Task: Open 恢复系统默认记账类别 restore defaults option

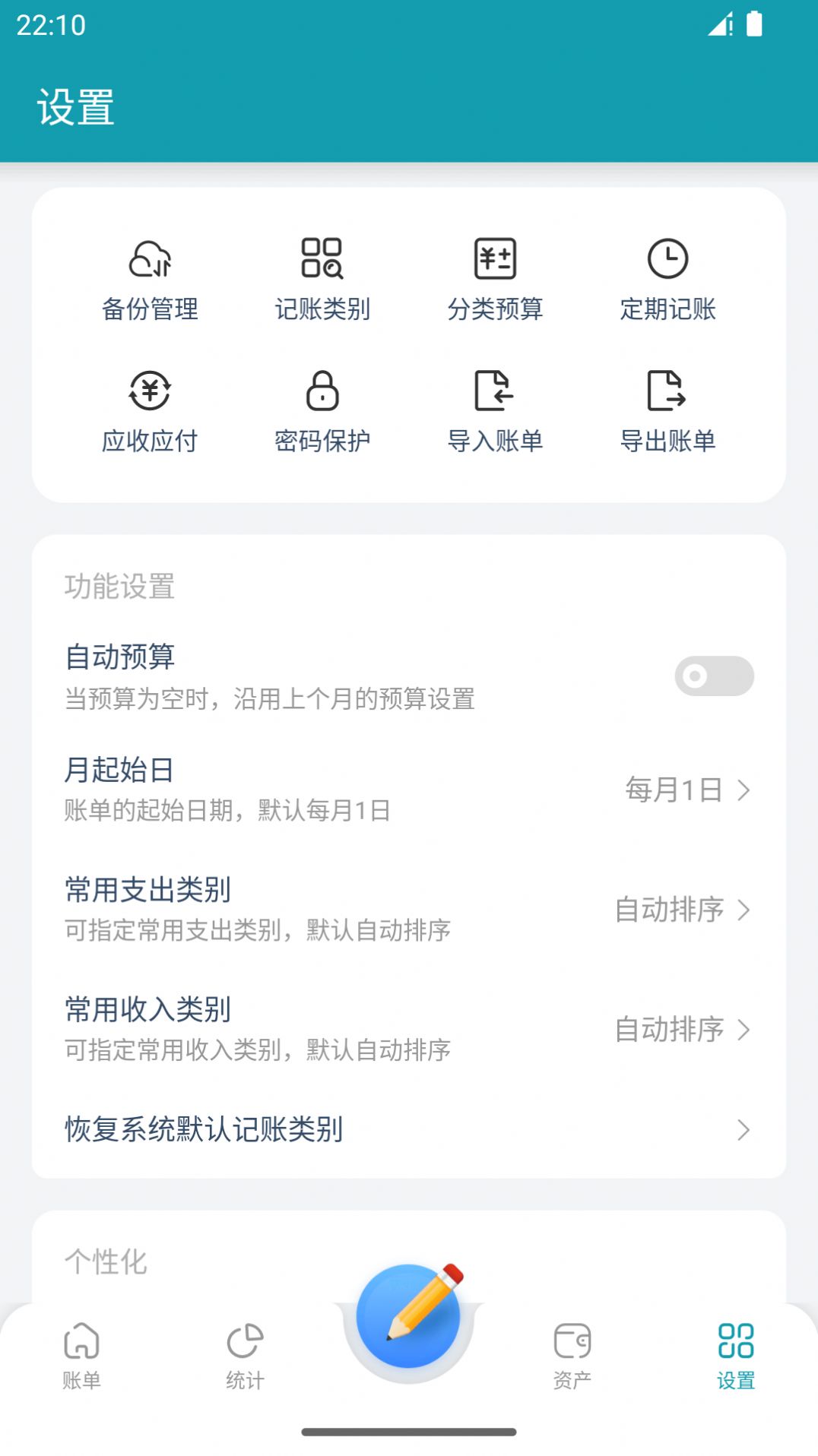Action: click(x=409, y=1130)
